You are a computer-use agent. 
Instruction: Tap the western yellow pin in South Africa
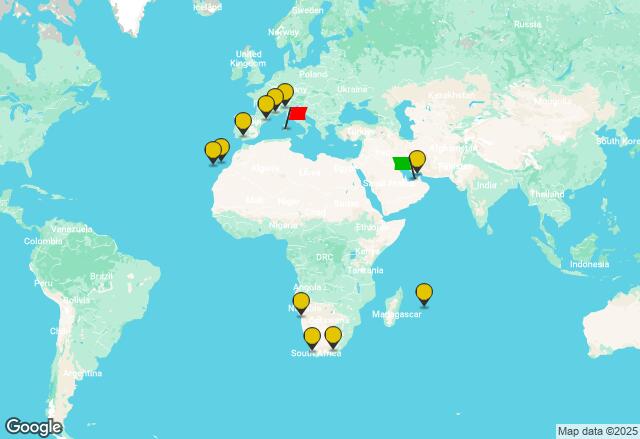[x=312, y=337]
